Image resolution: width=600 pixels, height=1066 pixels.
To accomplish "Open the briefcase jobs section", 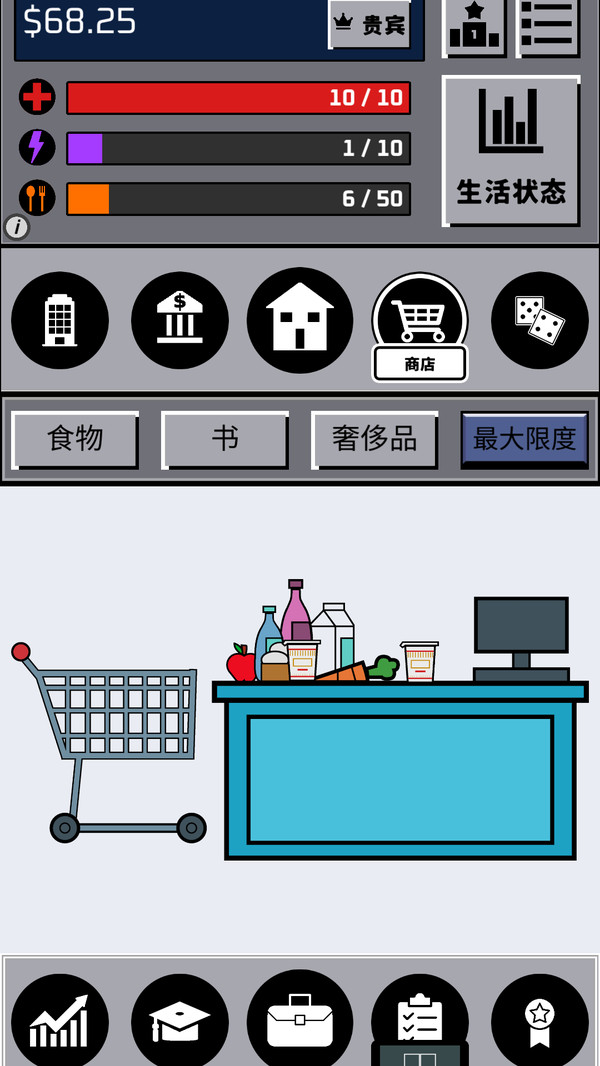I will (x=300, y=1020).
